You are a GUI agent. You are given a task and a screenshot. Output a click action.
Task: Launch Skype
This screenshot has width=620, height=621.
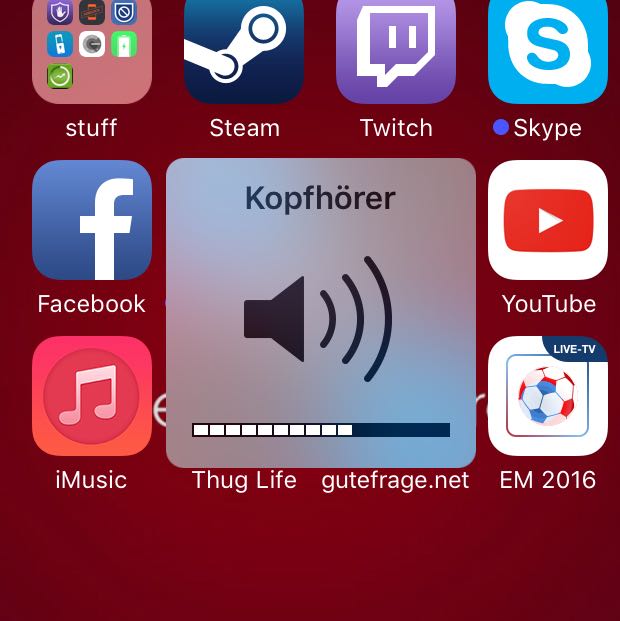[548, 50]
